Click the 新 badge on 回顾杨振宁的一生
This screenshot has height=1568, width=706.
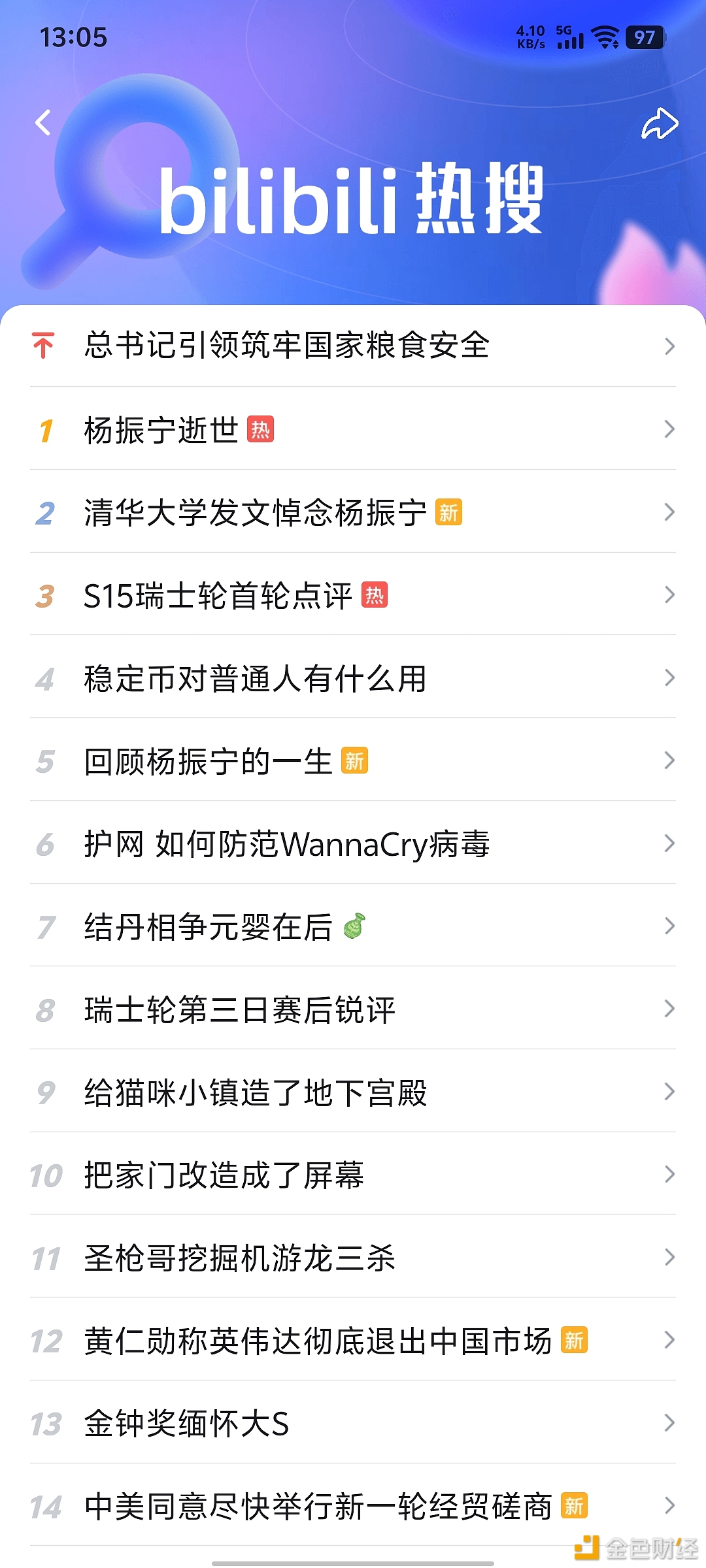coord(356,761)
